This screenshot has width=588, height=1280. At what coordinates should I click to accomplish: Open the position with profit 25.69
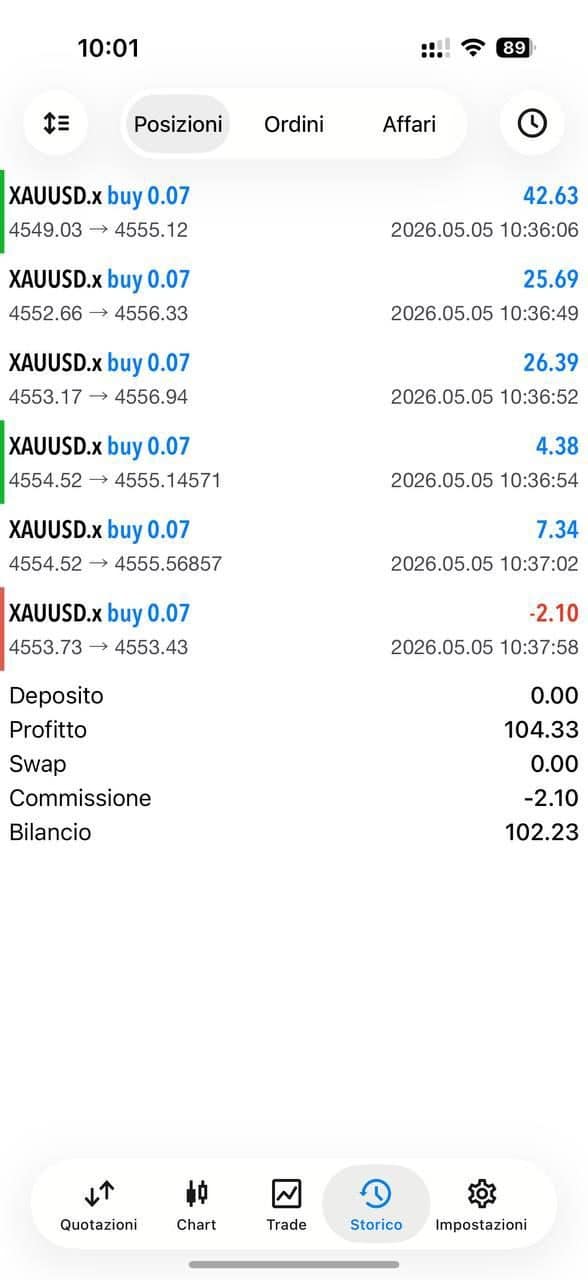[x=294, y=295]
